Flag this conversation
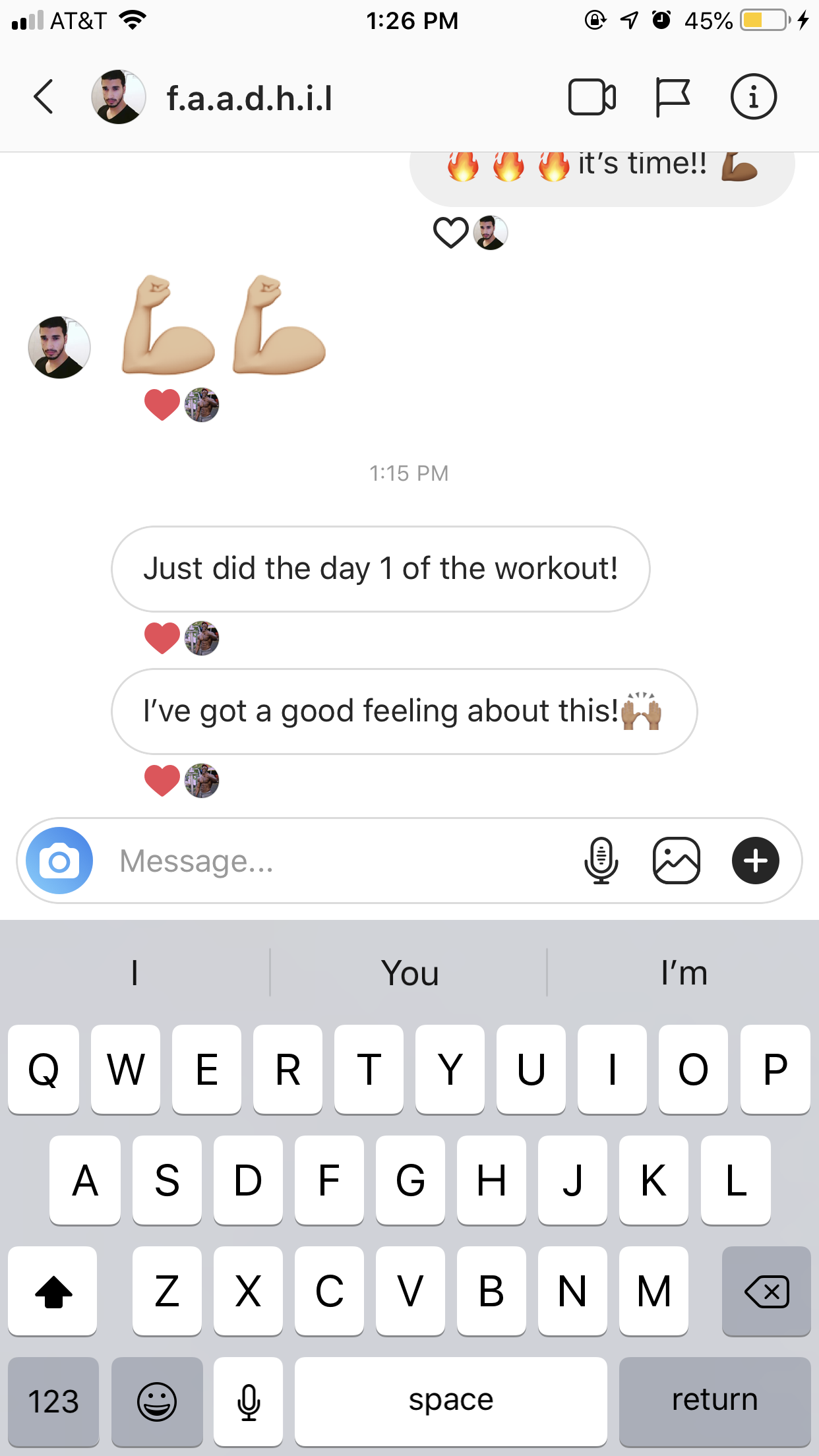 [673, 98]
